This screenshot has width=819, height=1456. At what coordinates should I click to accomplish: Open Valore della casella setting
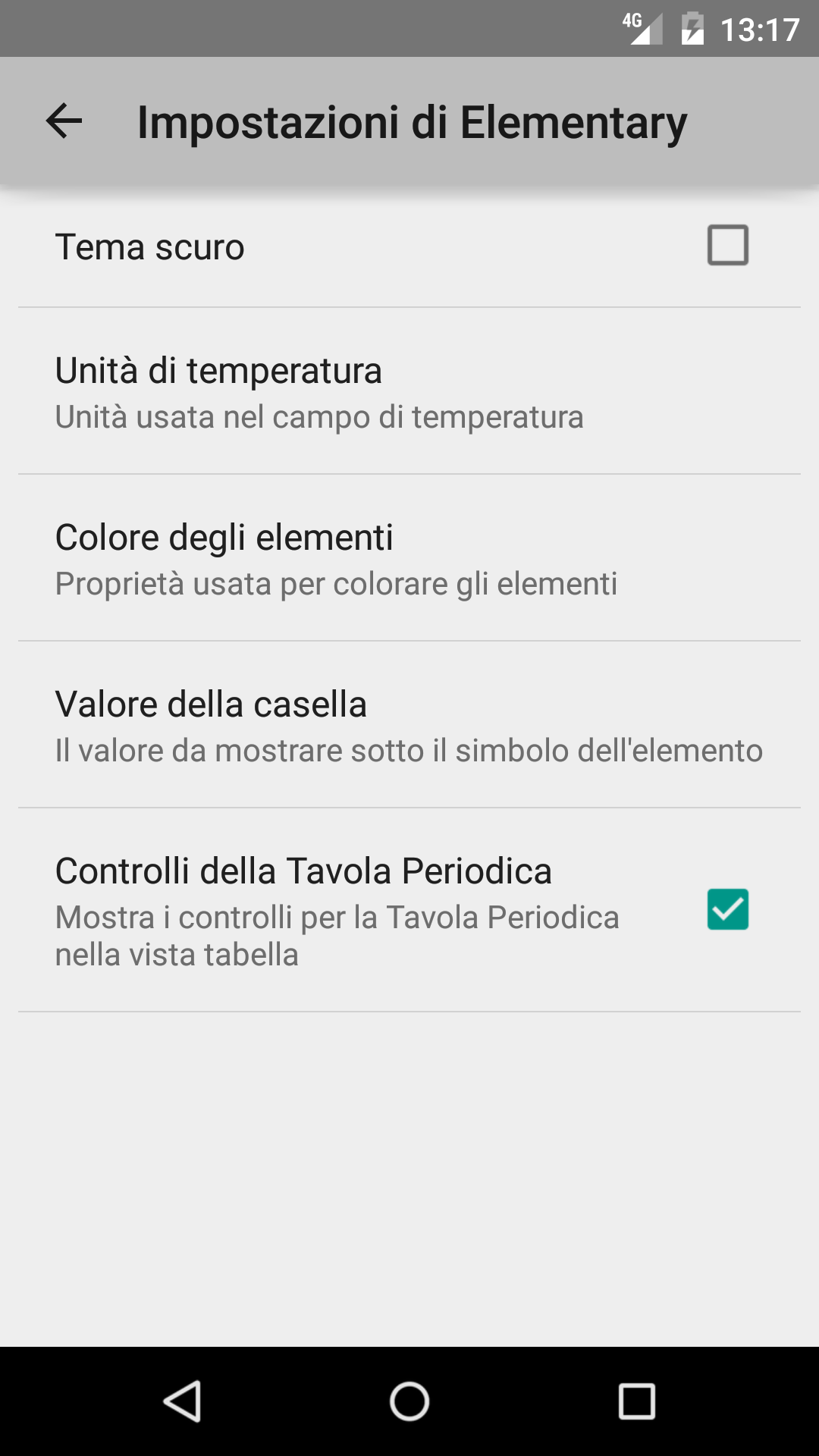point(409,726)
